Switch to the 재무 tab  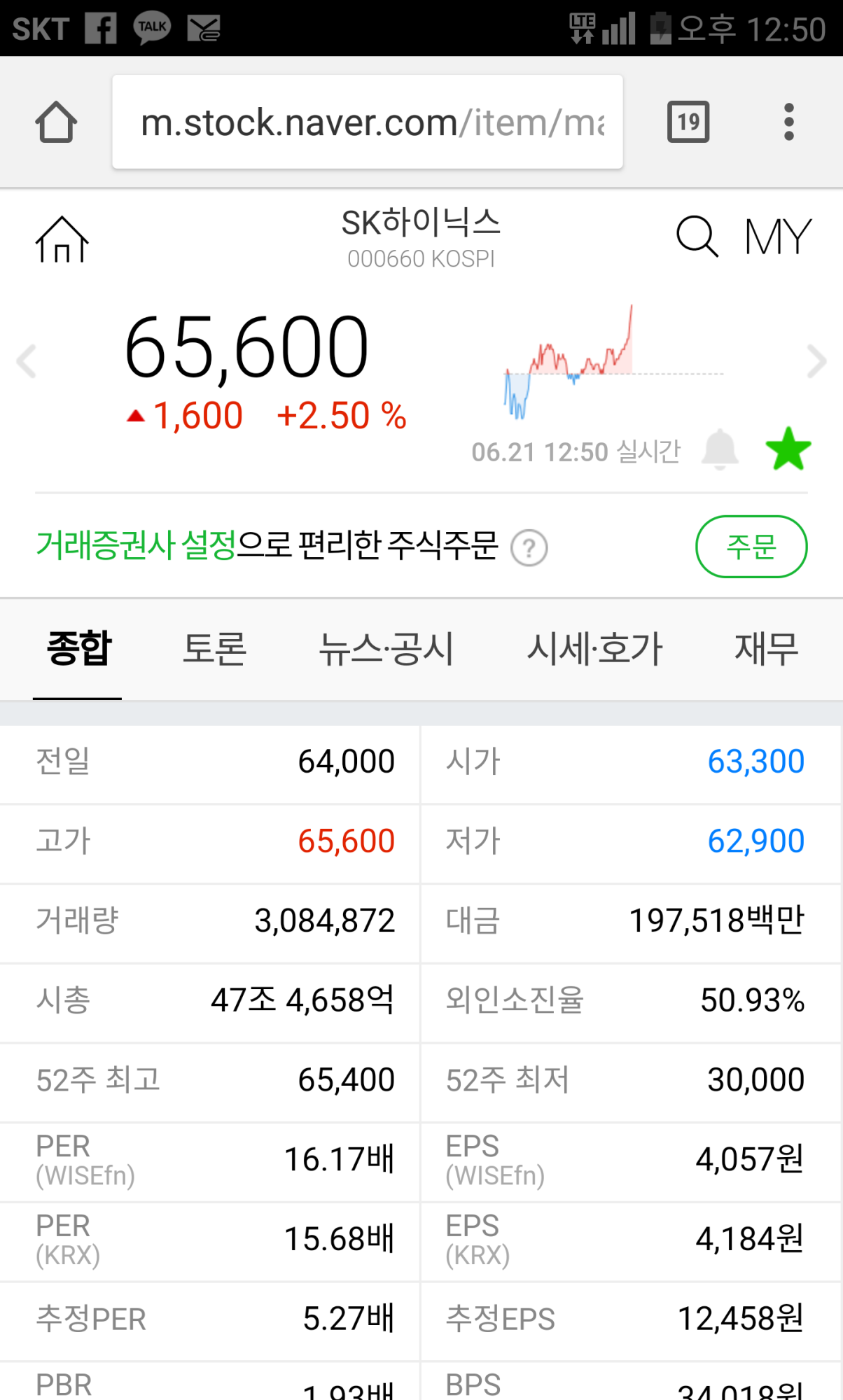[766, 648]
